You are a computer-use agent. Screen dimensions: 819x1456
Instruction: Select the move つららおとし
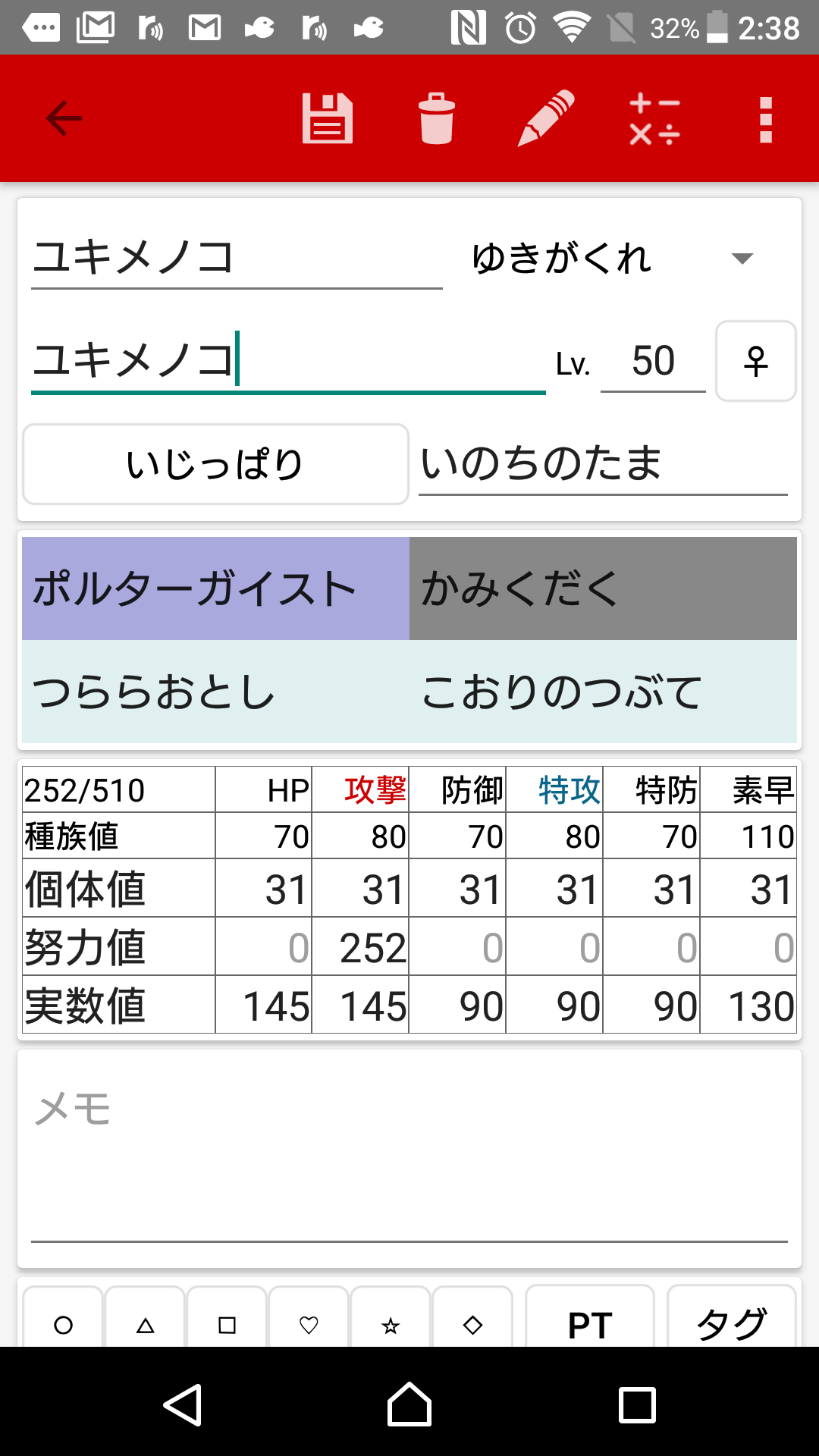click(x=215, y=692)
